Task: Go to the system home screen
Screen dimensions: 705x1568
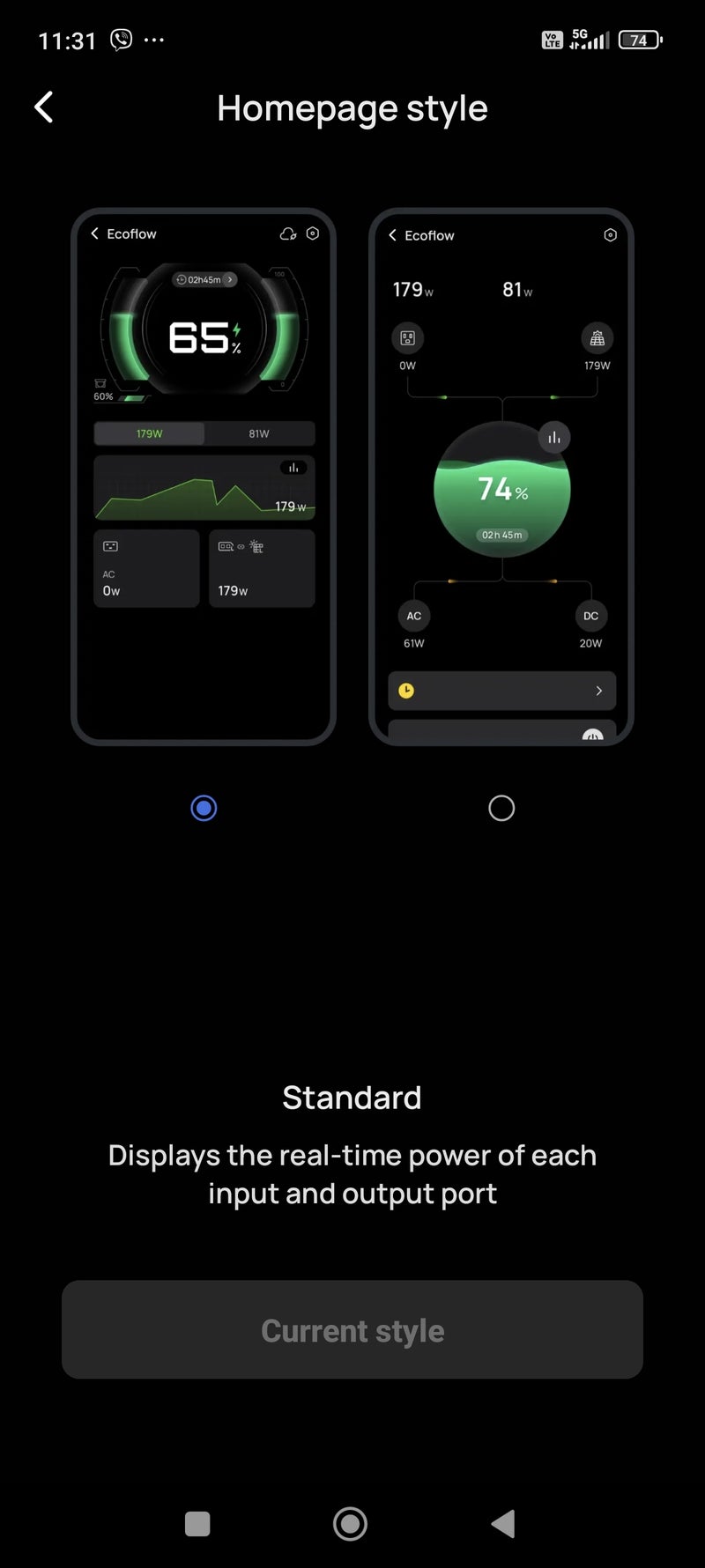Action: [350, 1523]
